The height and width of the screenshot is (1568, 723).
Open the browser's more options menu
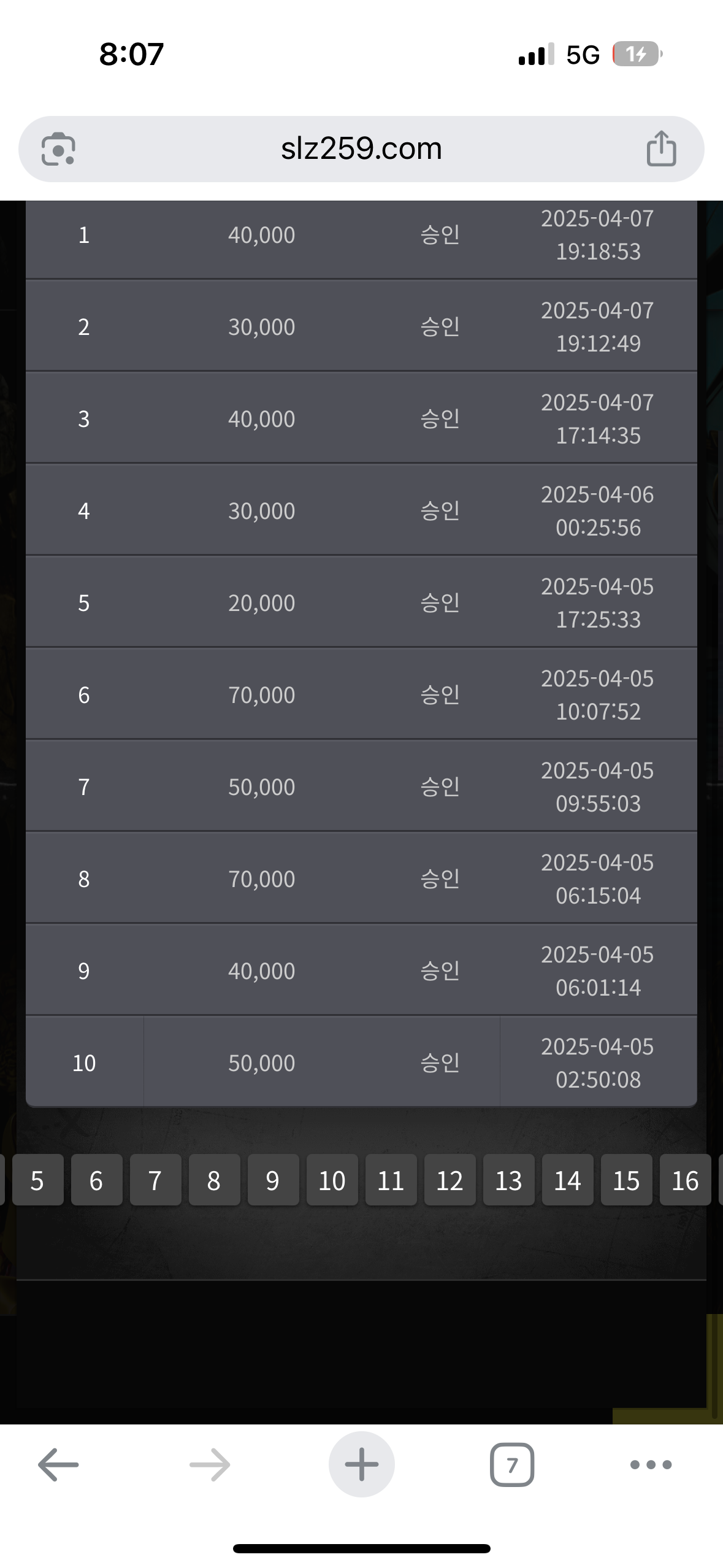pos(651,1464)
